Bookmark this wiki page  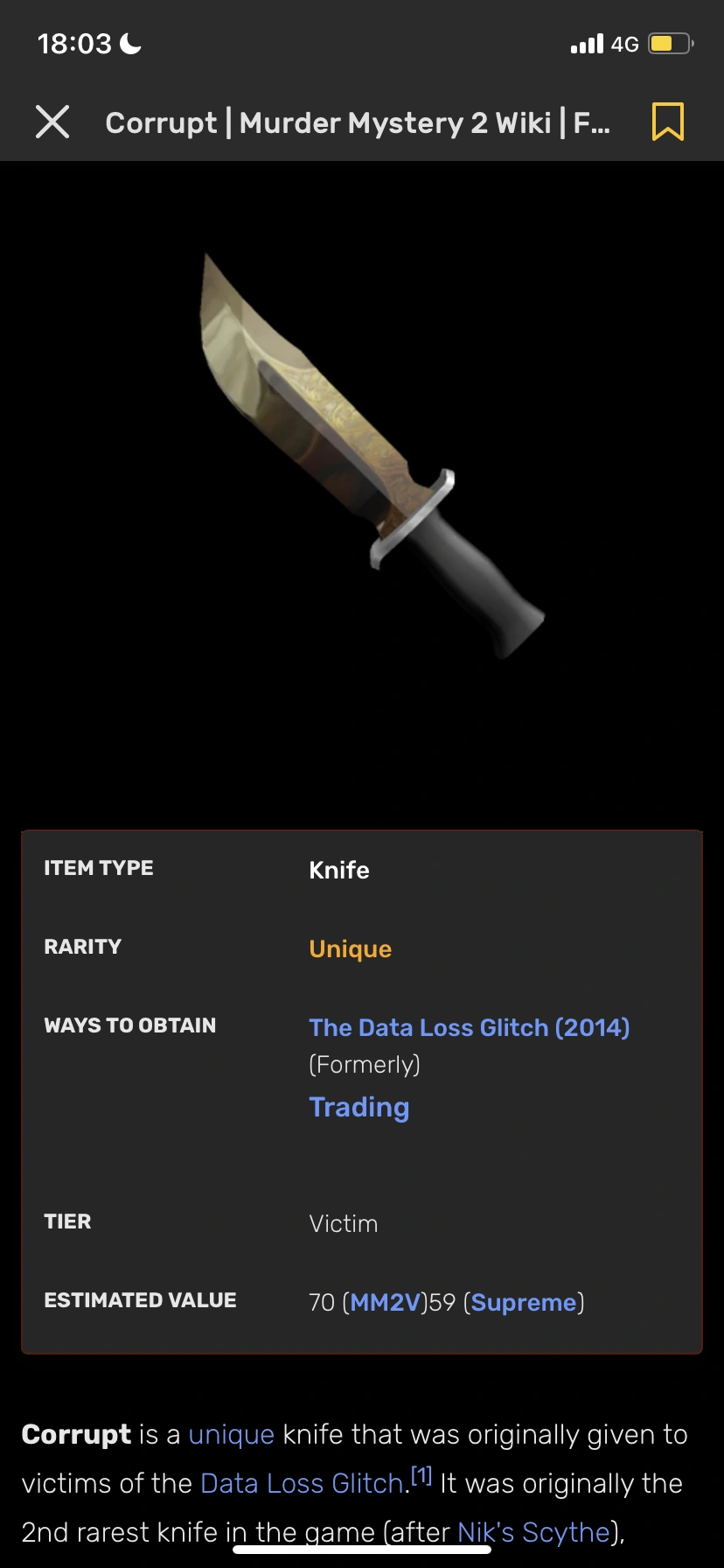668,122
